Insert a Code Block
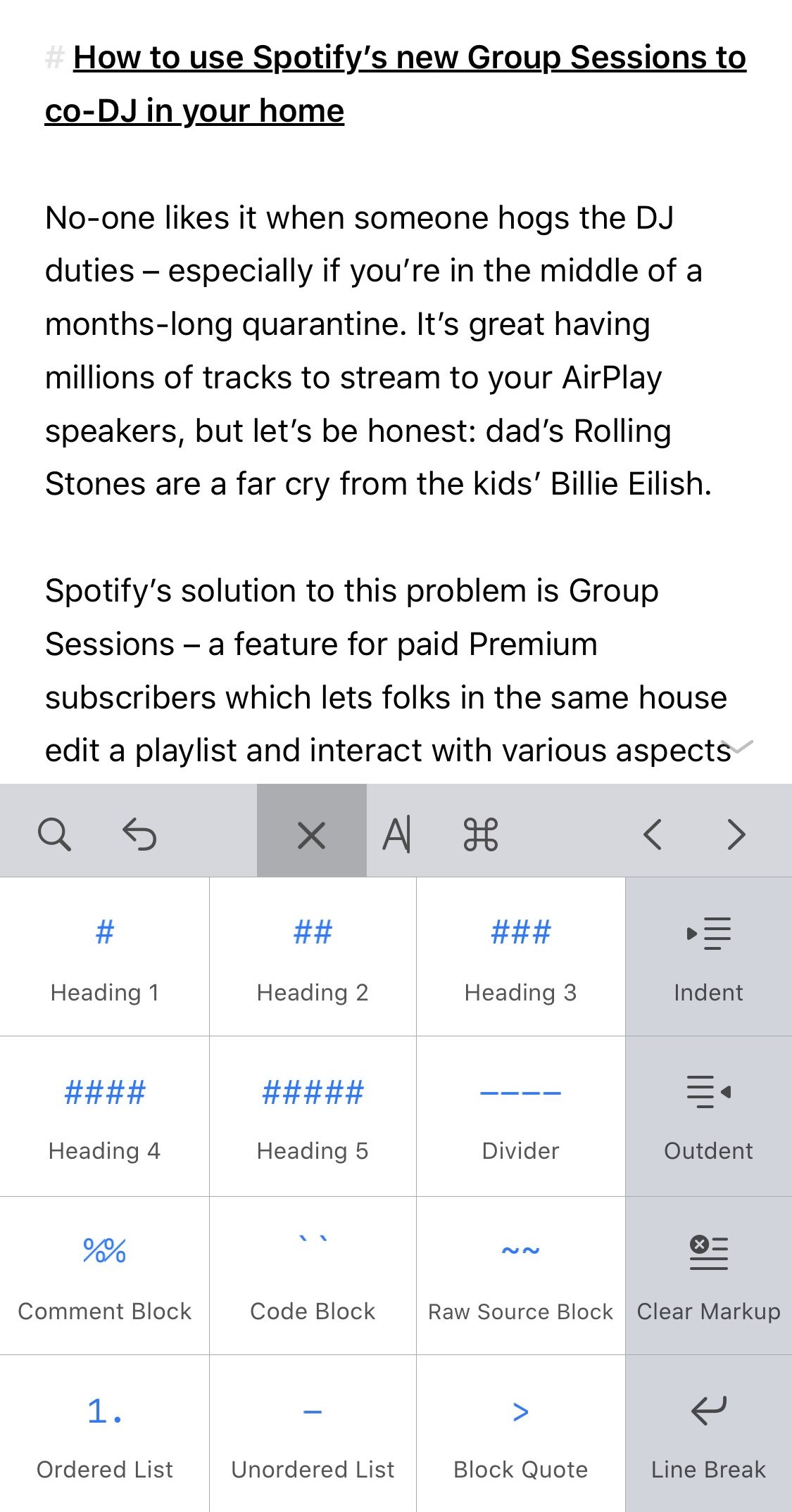This screenshot has height=1512, width=792. pyautogui.click(x=313, y=1276)
